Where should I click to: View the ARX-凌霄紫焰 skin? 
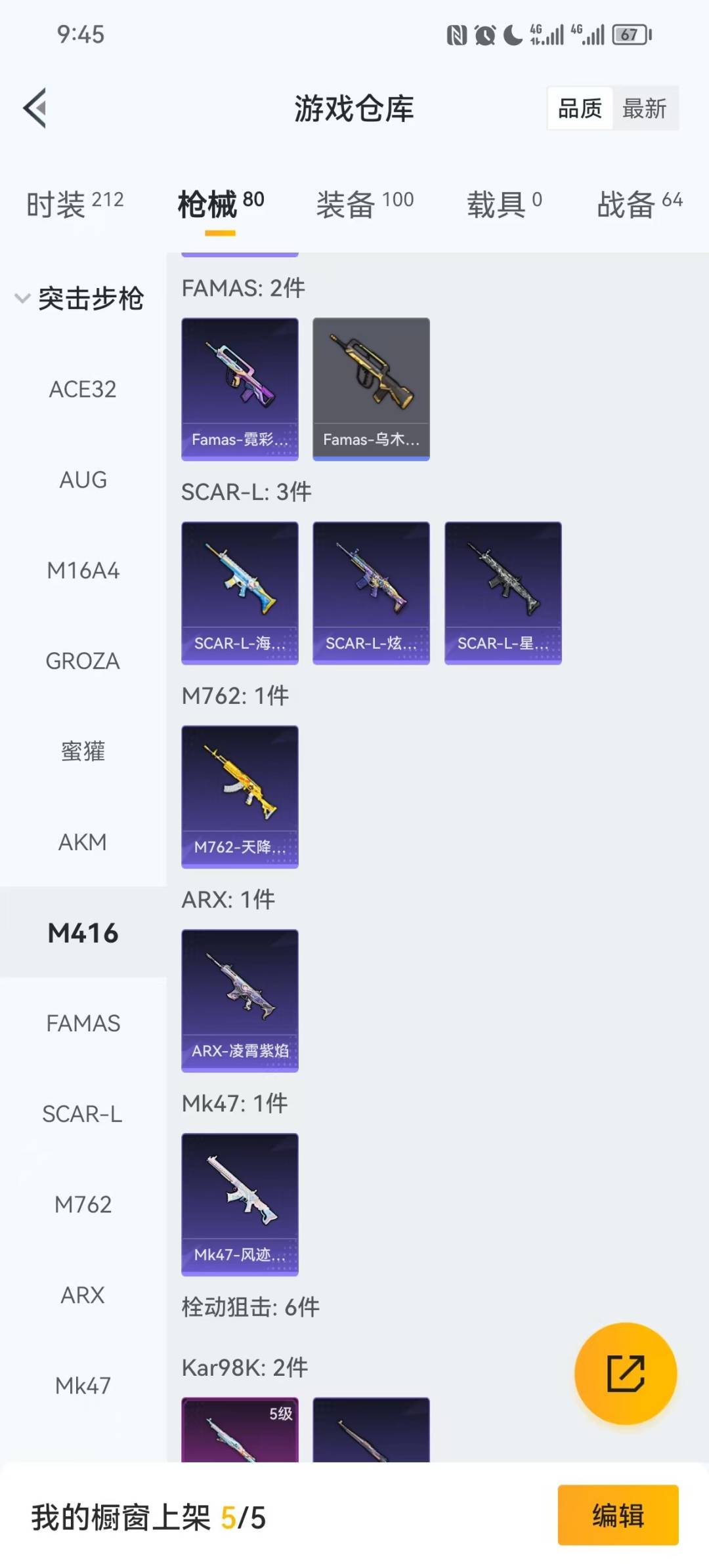(x=240, y=1001)
